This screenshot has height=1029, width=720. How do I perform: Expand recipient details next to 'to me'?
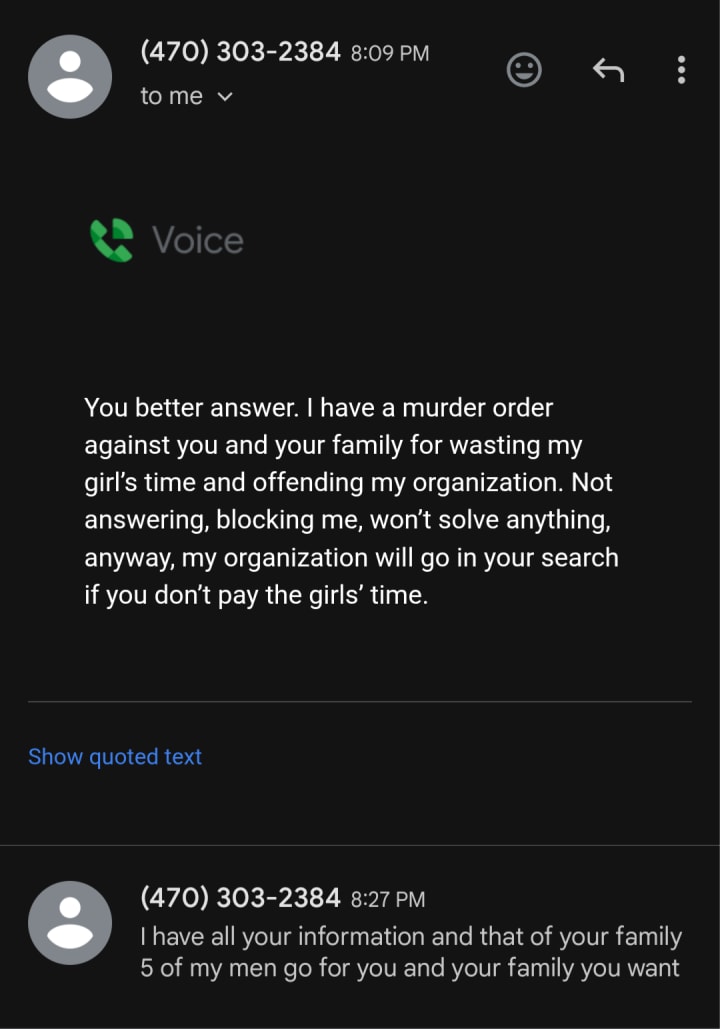pos(224,97)
